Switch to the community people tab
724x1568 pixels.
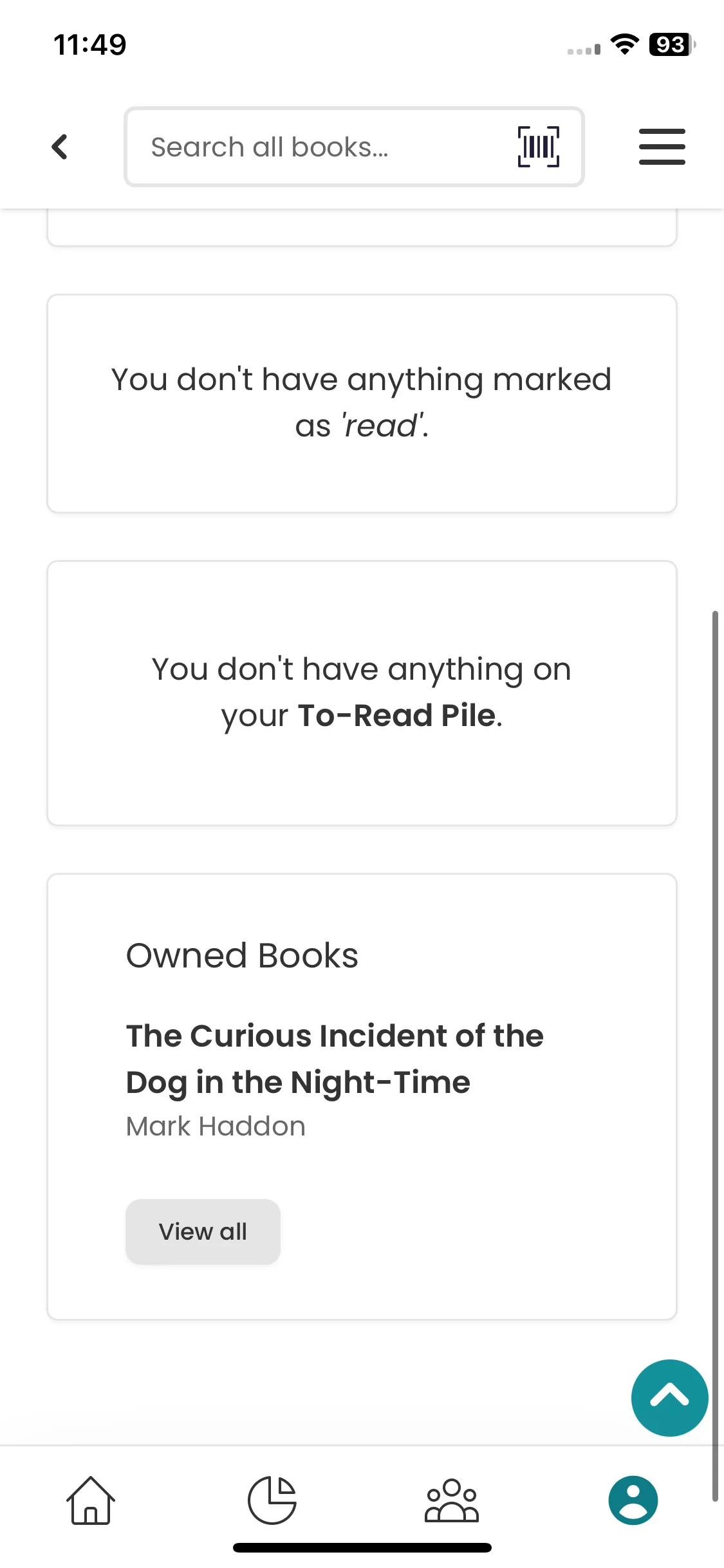pyautogui.click(x=452, y=1500)
